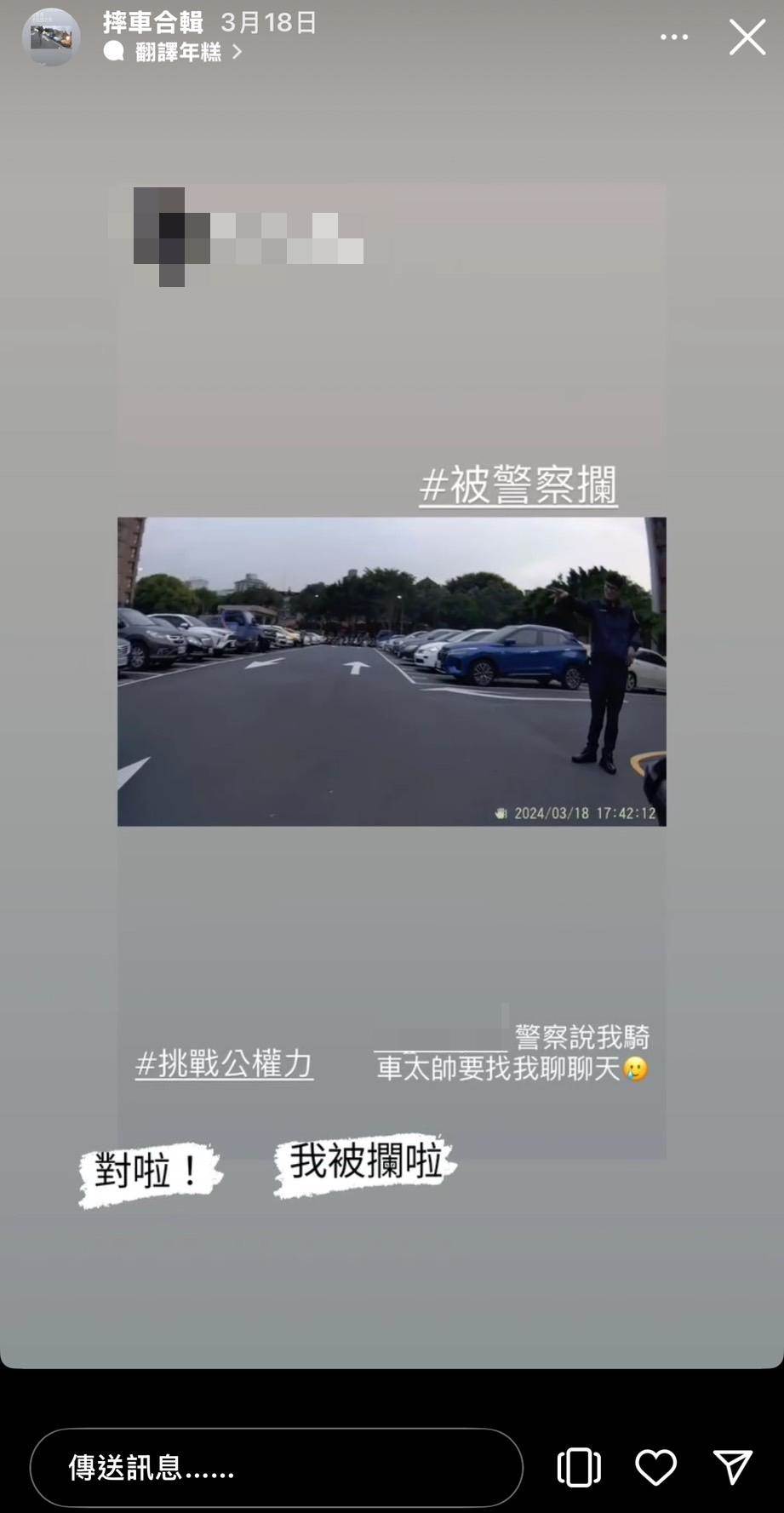Close the story viewer
784x1513 pixels.
[x=747, y=37]
